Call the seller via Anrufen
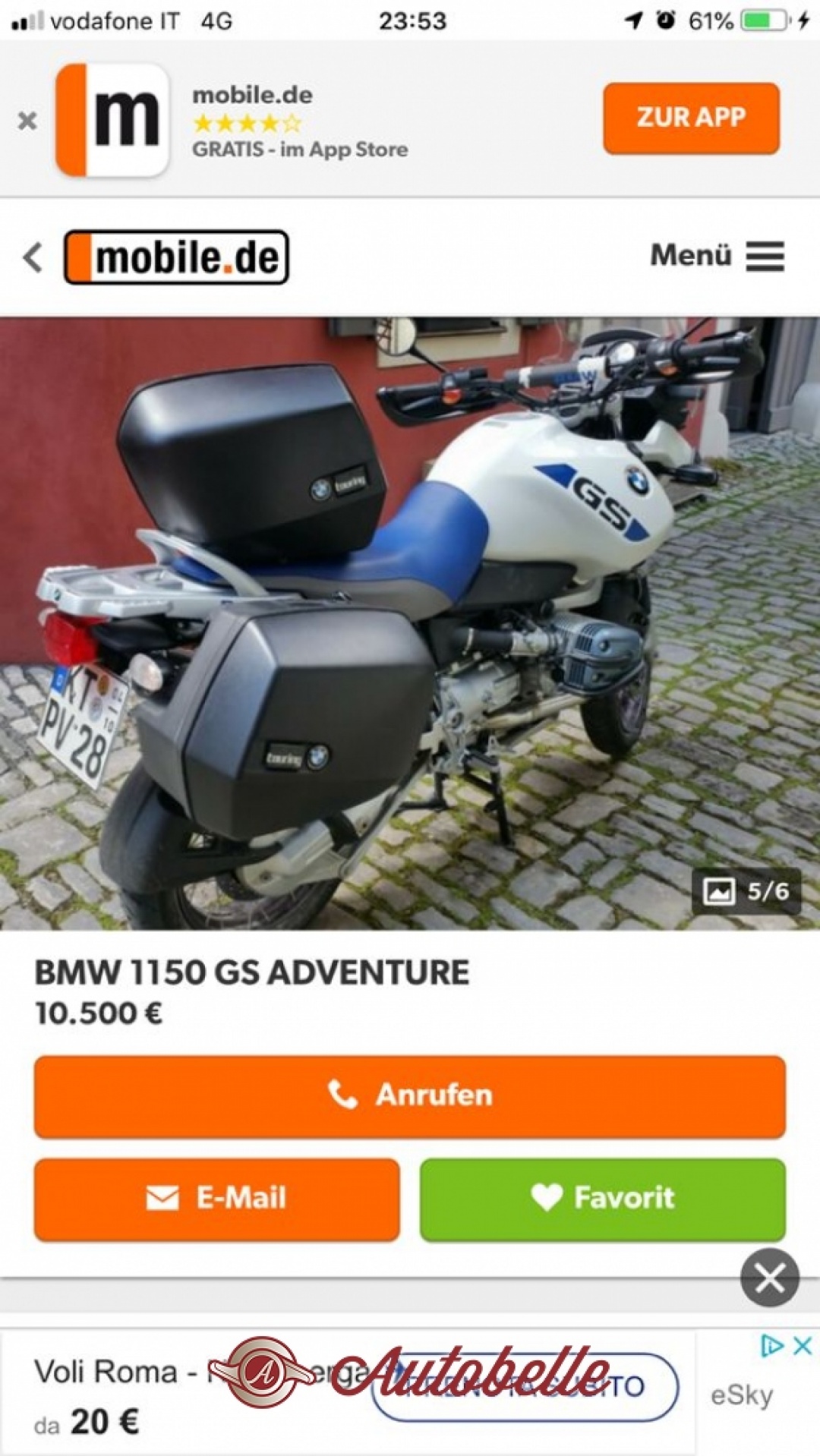The width and height of the screenshot is (820, 1456). click(410, 1095)
